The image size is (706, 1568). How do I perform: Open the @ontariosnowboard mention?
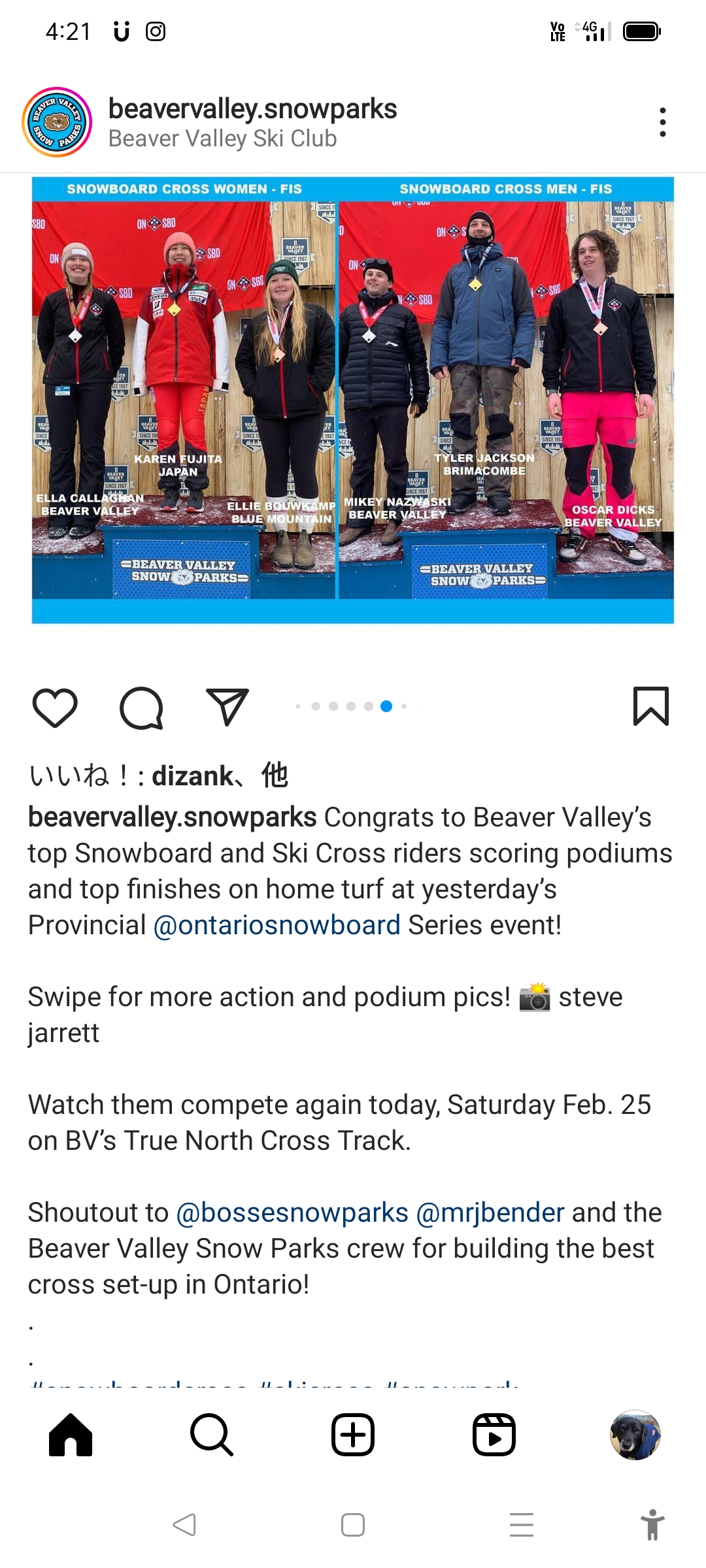coord(277,925)
